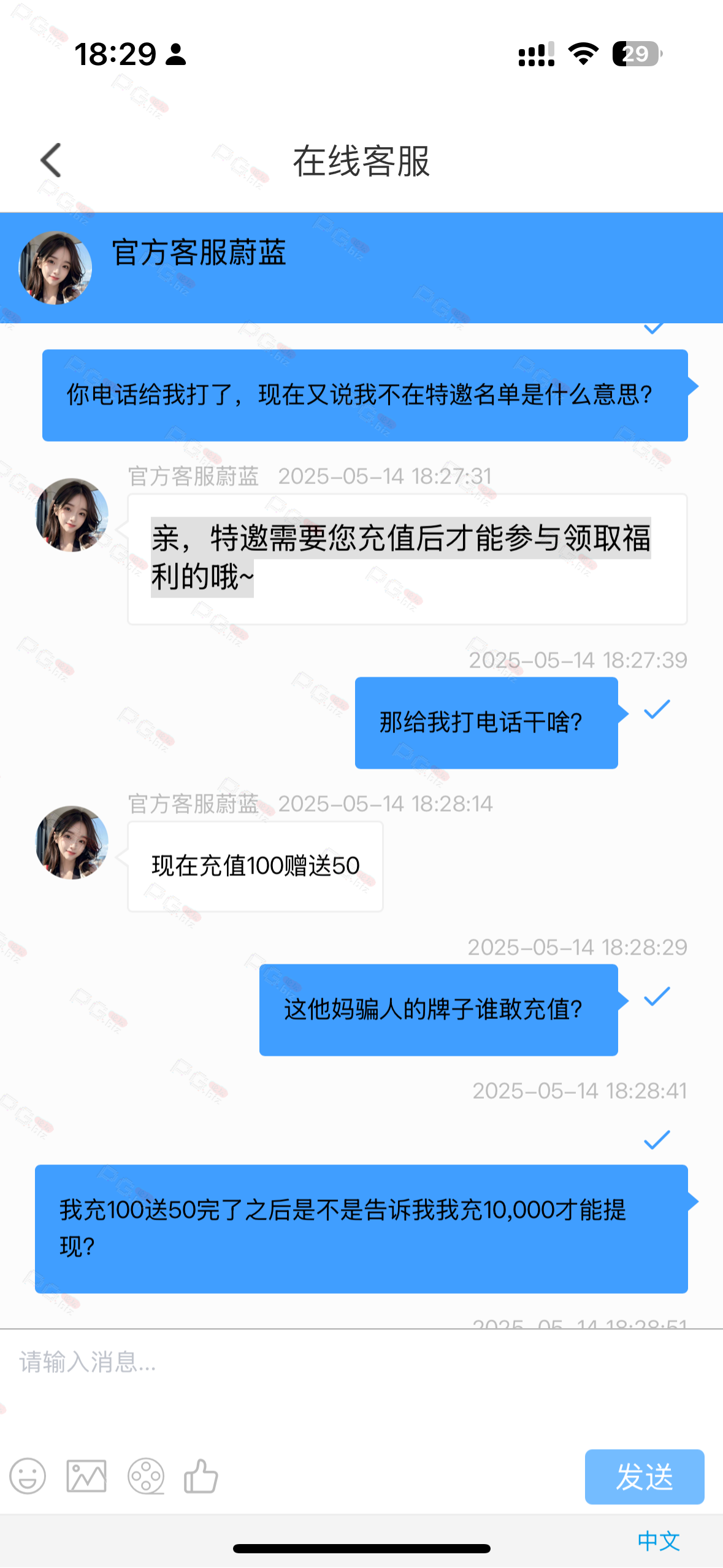Open the video reel icon
Screen dimensions: 723x1568
pyautogui.click(x=145, y=1476)
